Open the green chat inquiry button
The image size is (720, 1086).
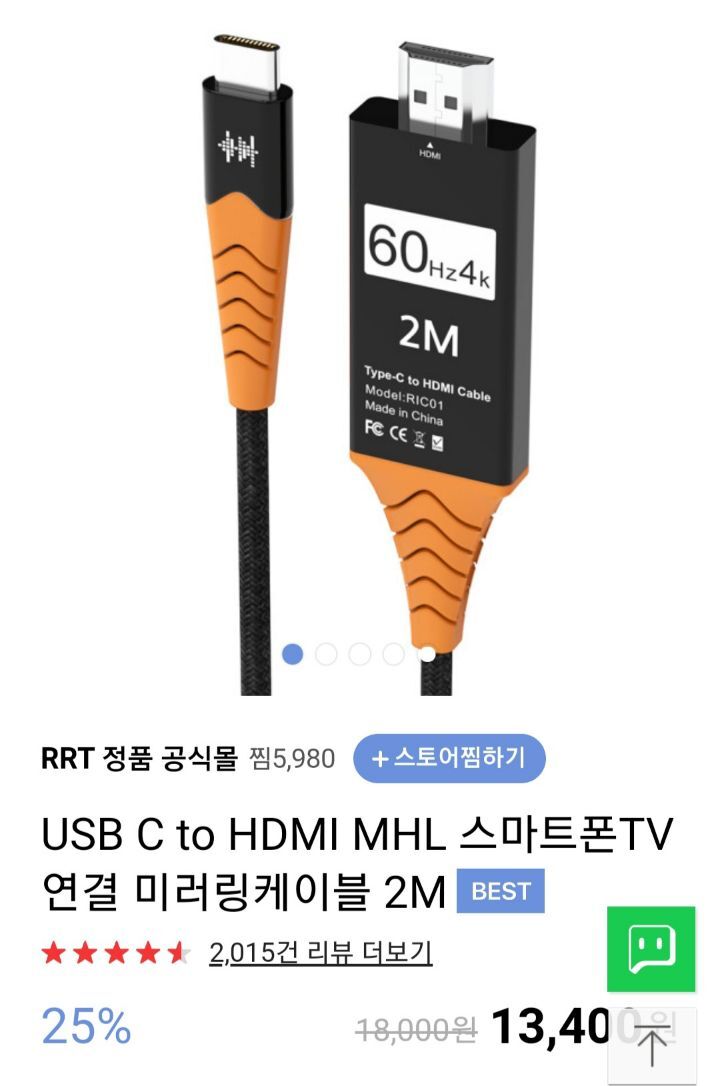(x=651, y=949)
